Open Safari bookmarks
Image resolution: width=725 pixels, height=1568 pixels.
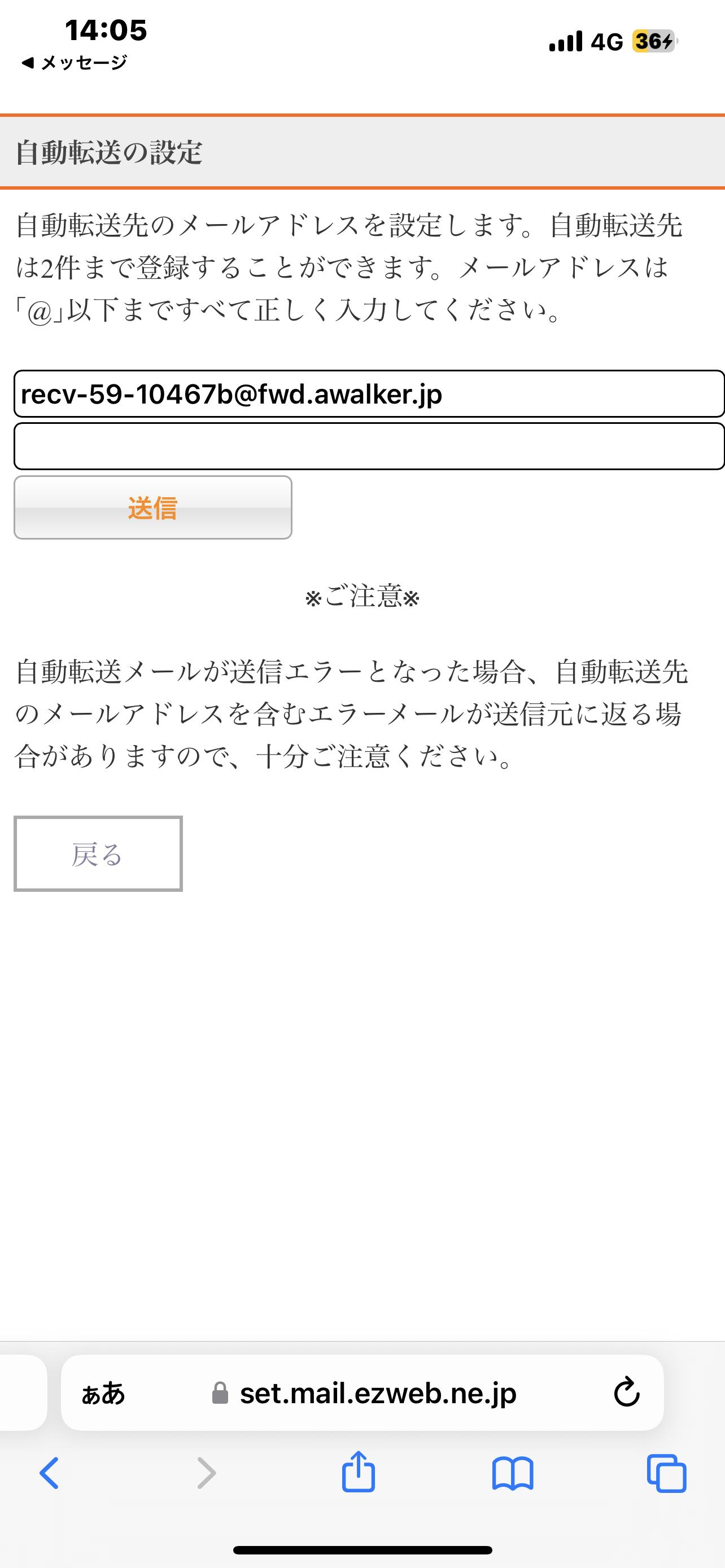point(513,1474)
